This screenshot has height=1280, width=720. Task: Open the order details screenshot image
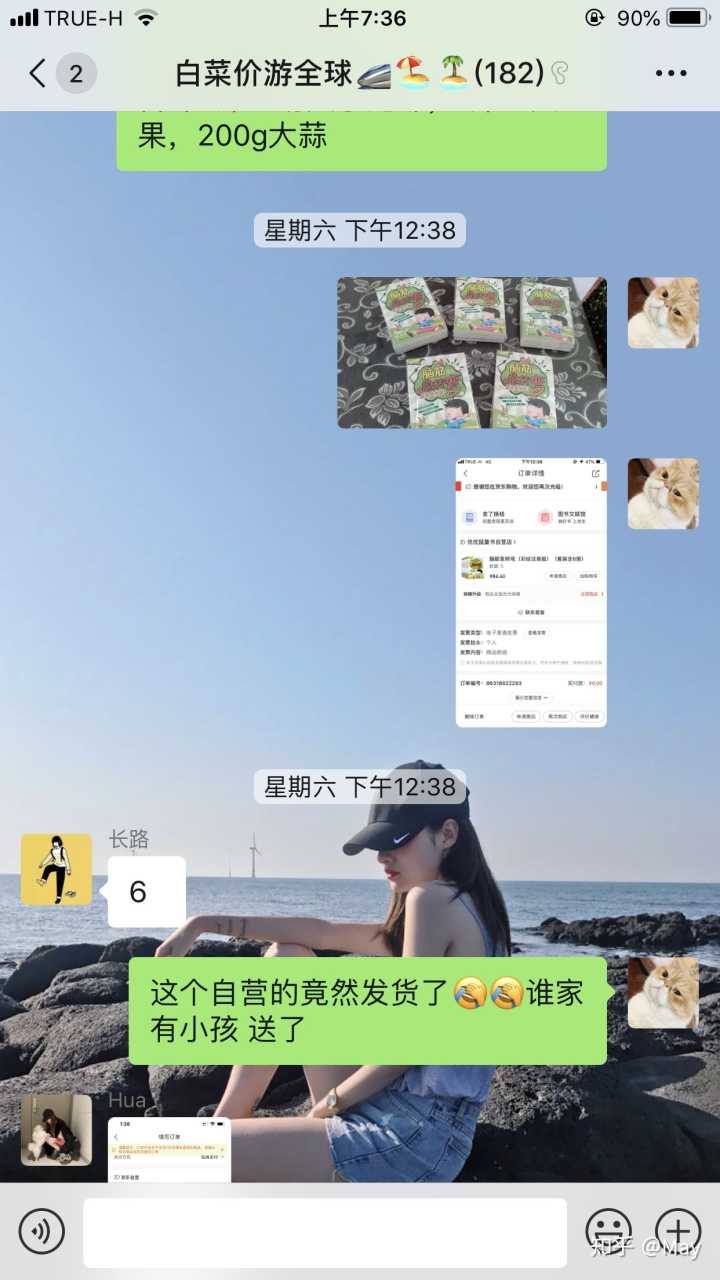530,592
